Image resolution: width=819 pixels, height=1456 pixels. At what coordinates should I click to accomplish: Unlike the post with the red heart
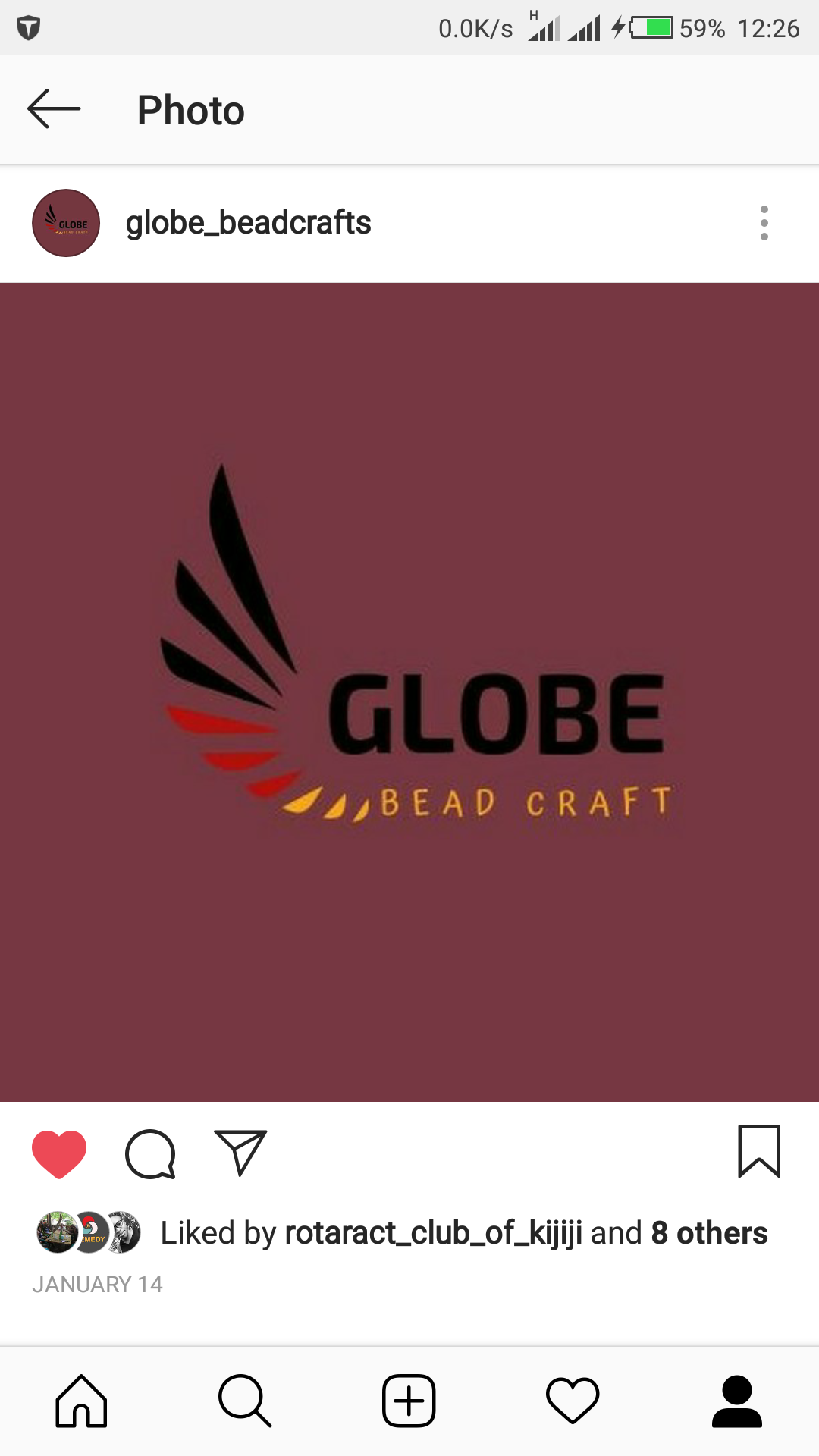pyautogui.click(x=59, y=1153)
